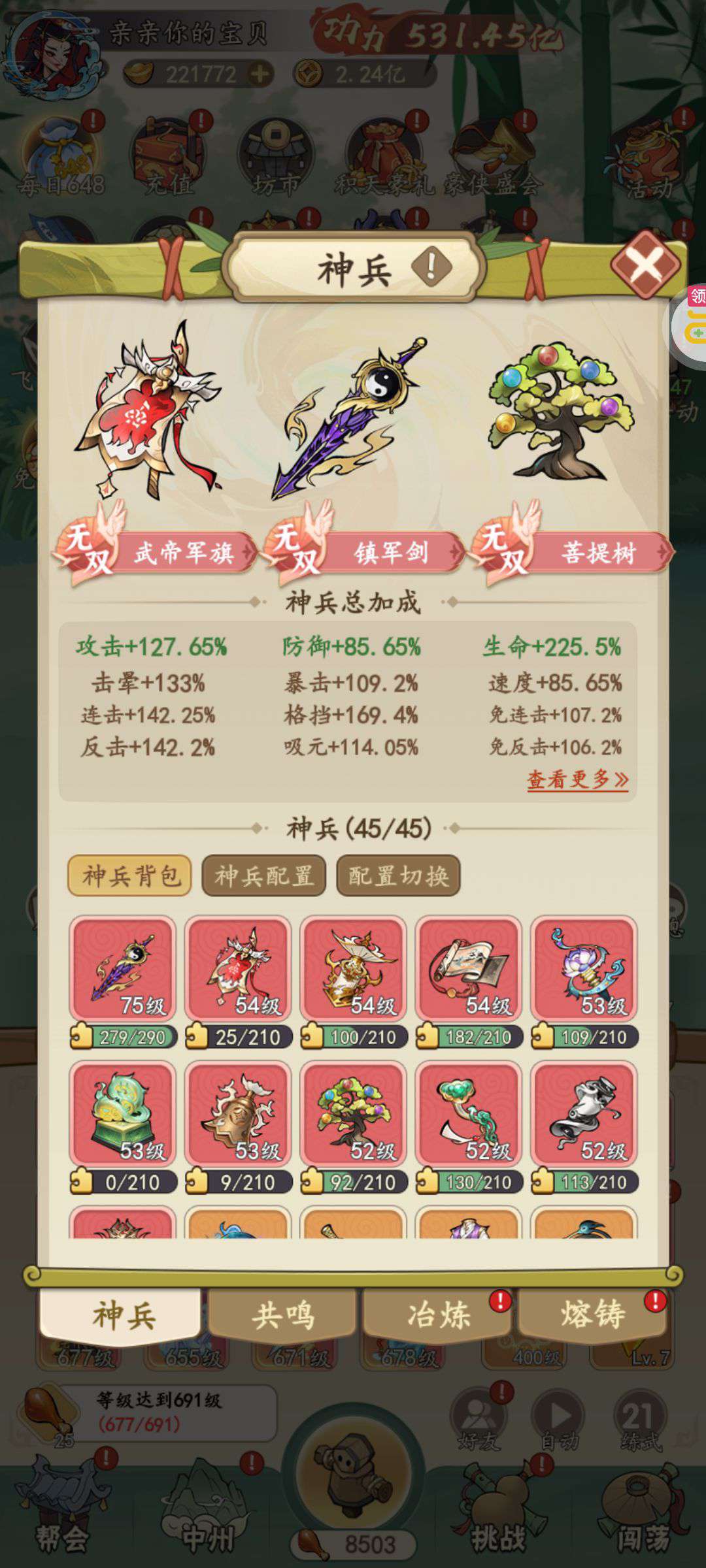Switch to the 共鸣 tab

pos(282,1314)
